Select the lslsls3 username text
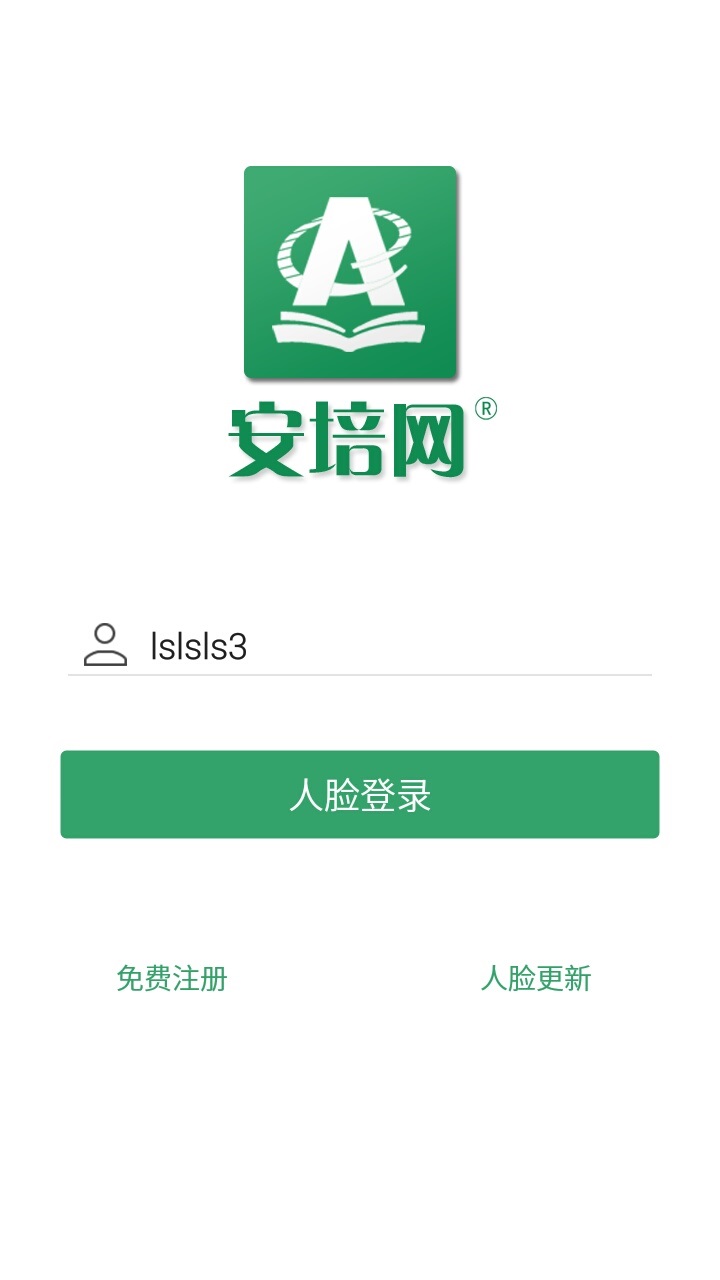The height and width of the screenshot is (1280, 720). click(x=196, y=645)
